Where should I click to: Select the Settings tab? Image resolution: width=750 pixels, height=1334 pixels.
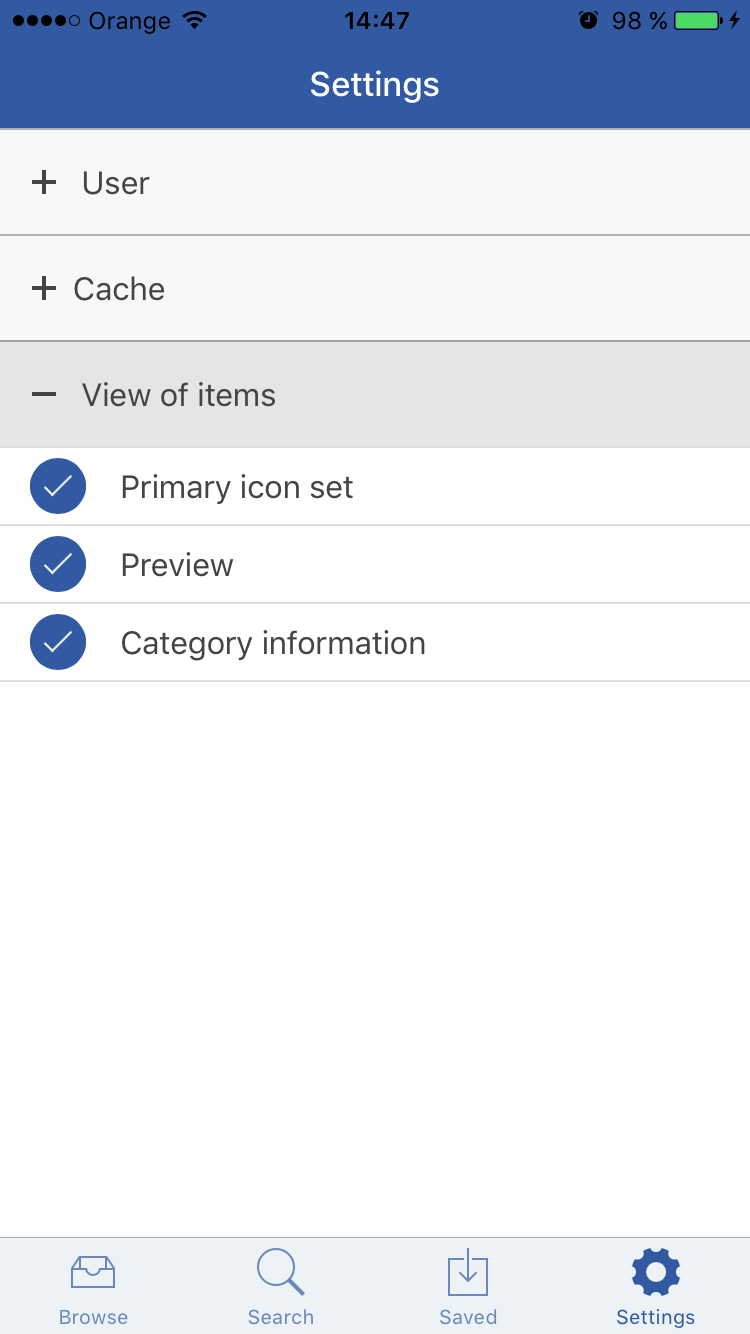pos(656,1287)
